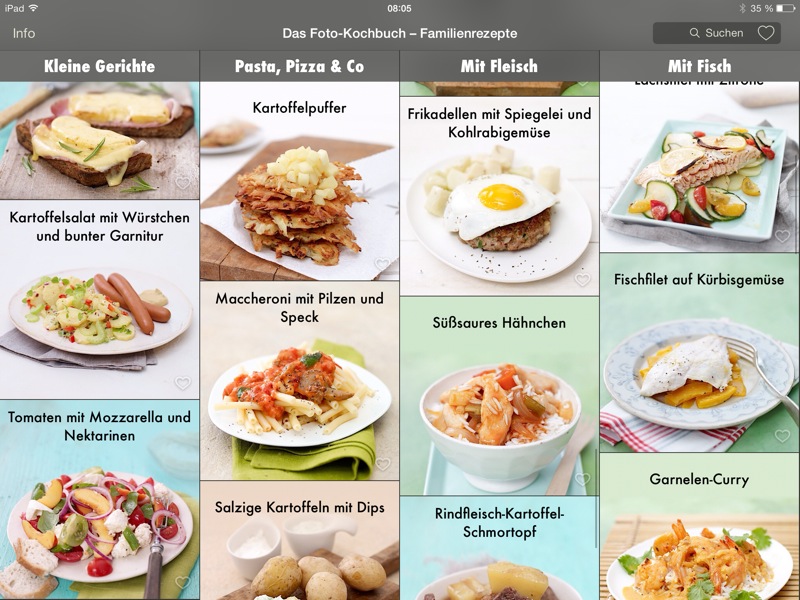Open the Info page
This screenshot has width=800, height=600.
(24, 33)
